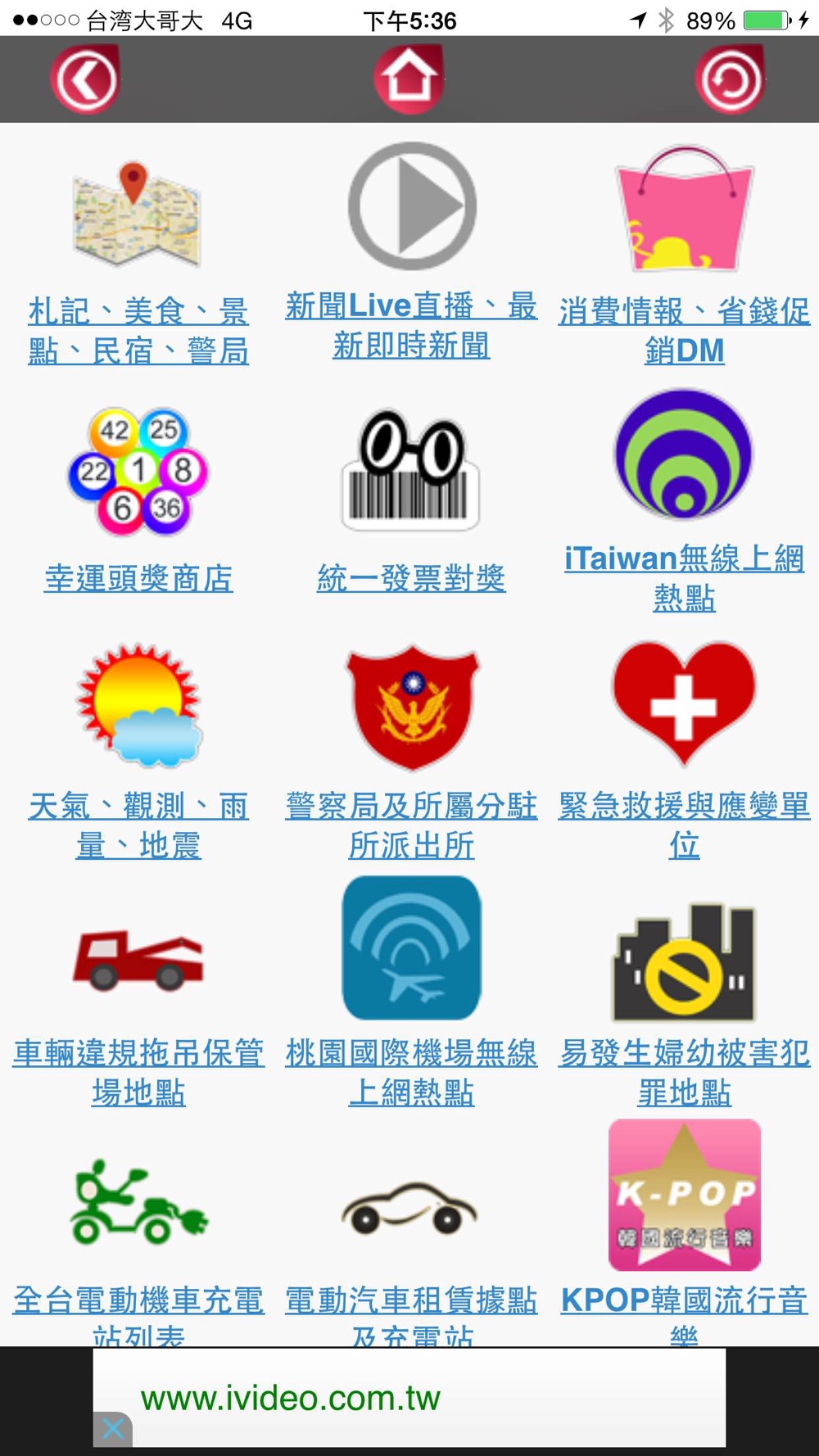Open 新聞Live直播、最新即時新聞

[x=411, y=325]
